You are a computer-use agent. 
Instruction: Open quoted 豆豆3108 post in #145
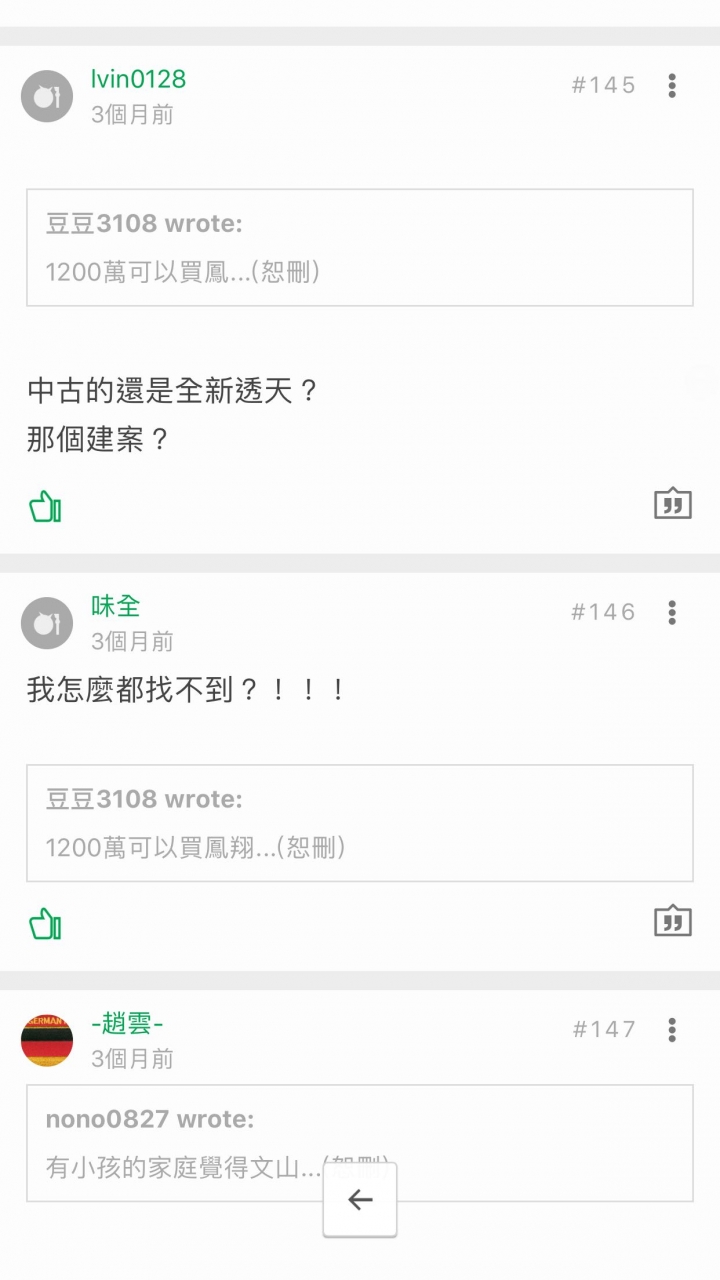(x=360, y=247)
